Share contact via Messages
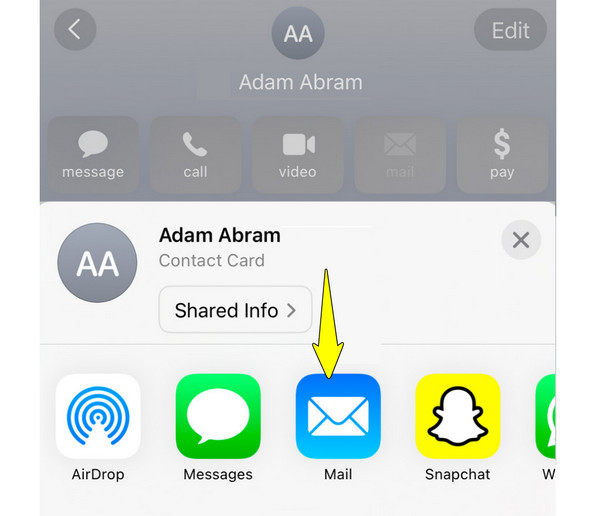 pyautogui.click(x=218, y=416)
